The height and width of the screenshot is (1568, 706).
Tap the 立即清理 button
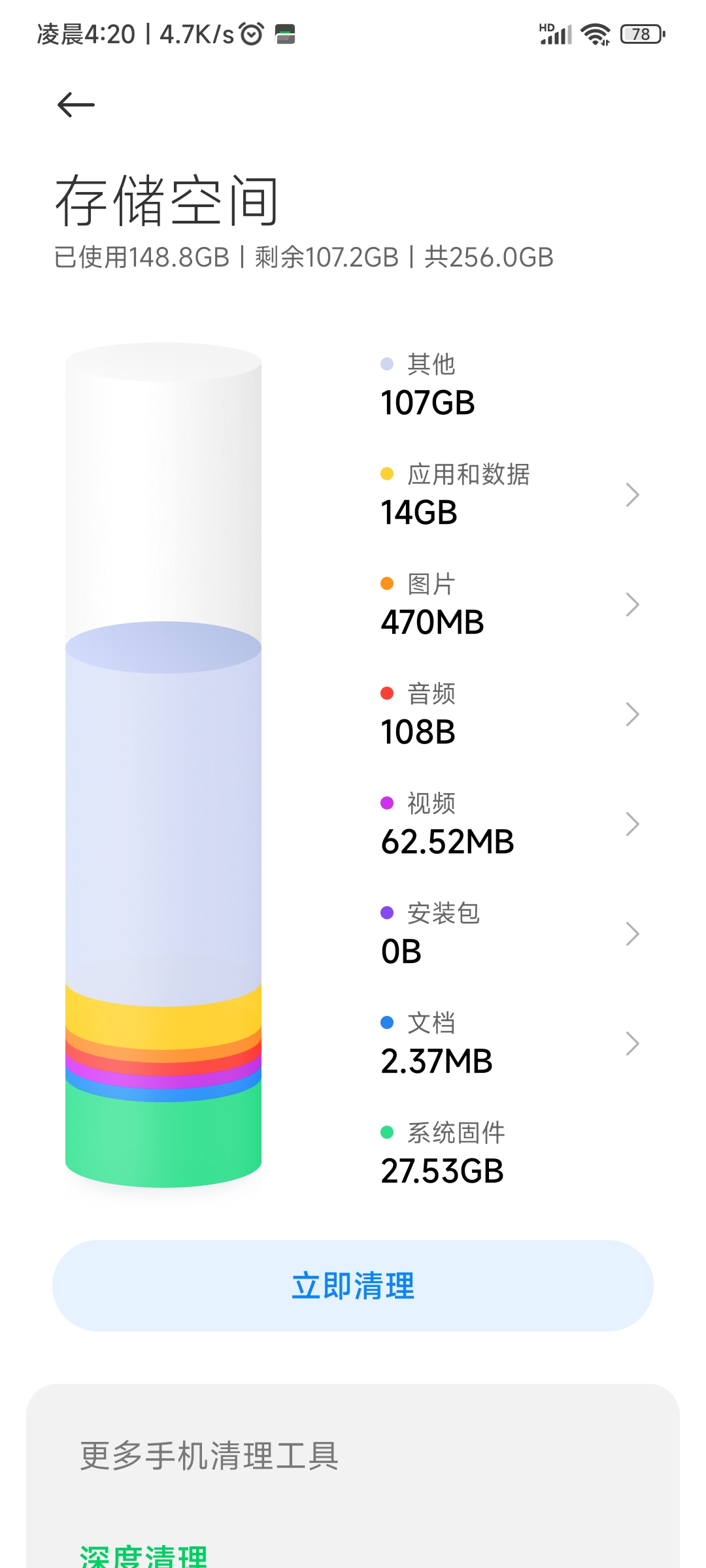353,1286
